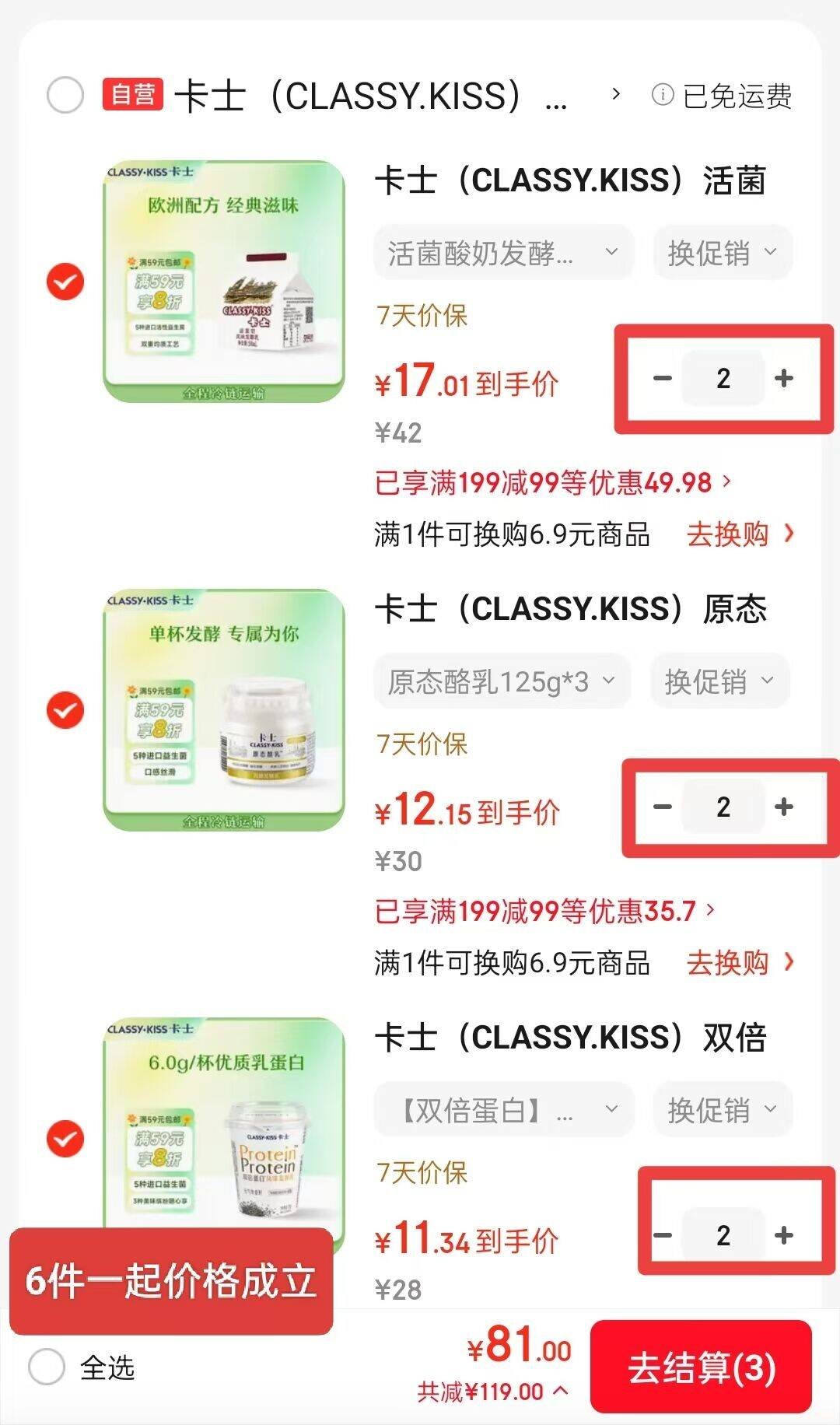Increase quantity of the 双倍 item
The width and height of the screenshot is (840, 1425).
[x=784, y=1234]
